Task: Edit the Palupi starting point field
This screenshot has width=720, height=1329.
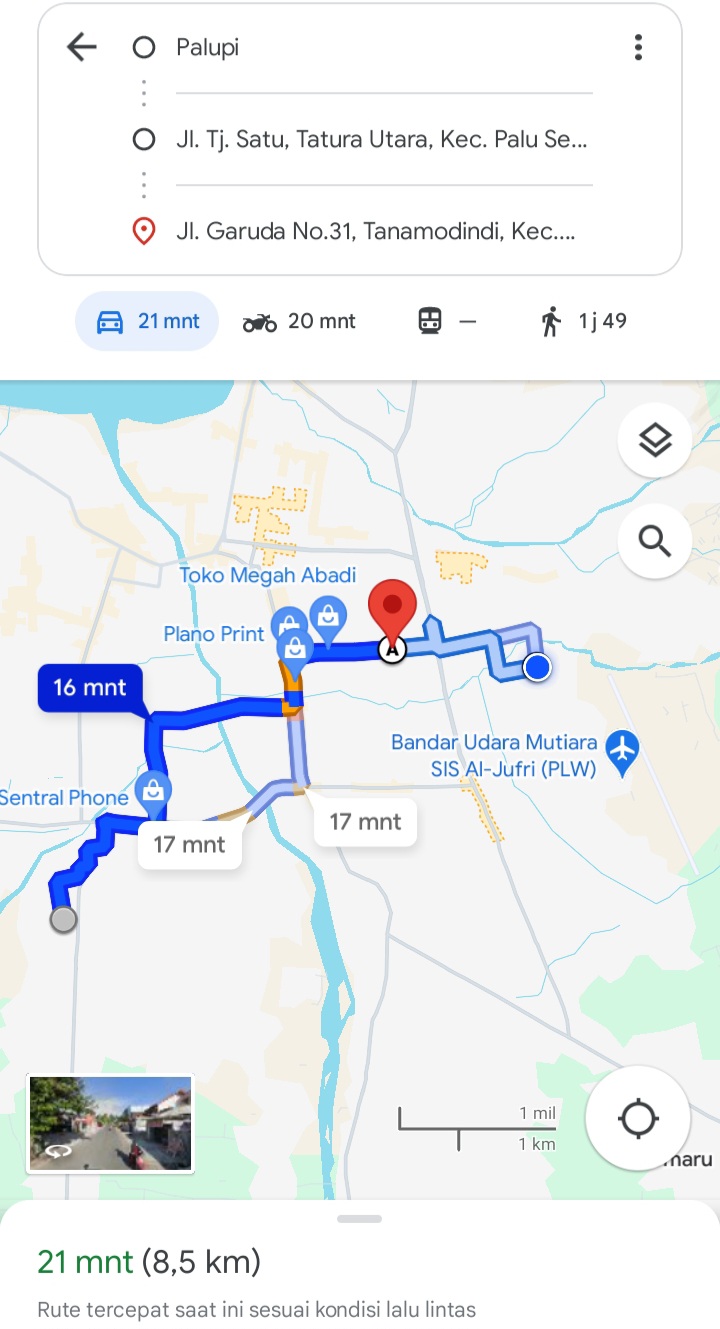Action: (384, 47)
